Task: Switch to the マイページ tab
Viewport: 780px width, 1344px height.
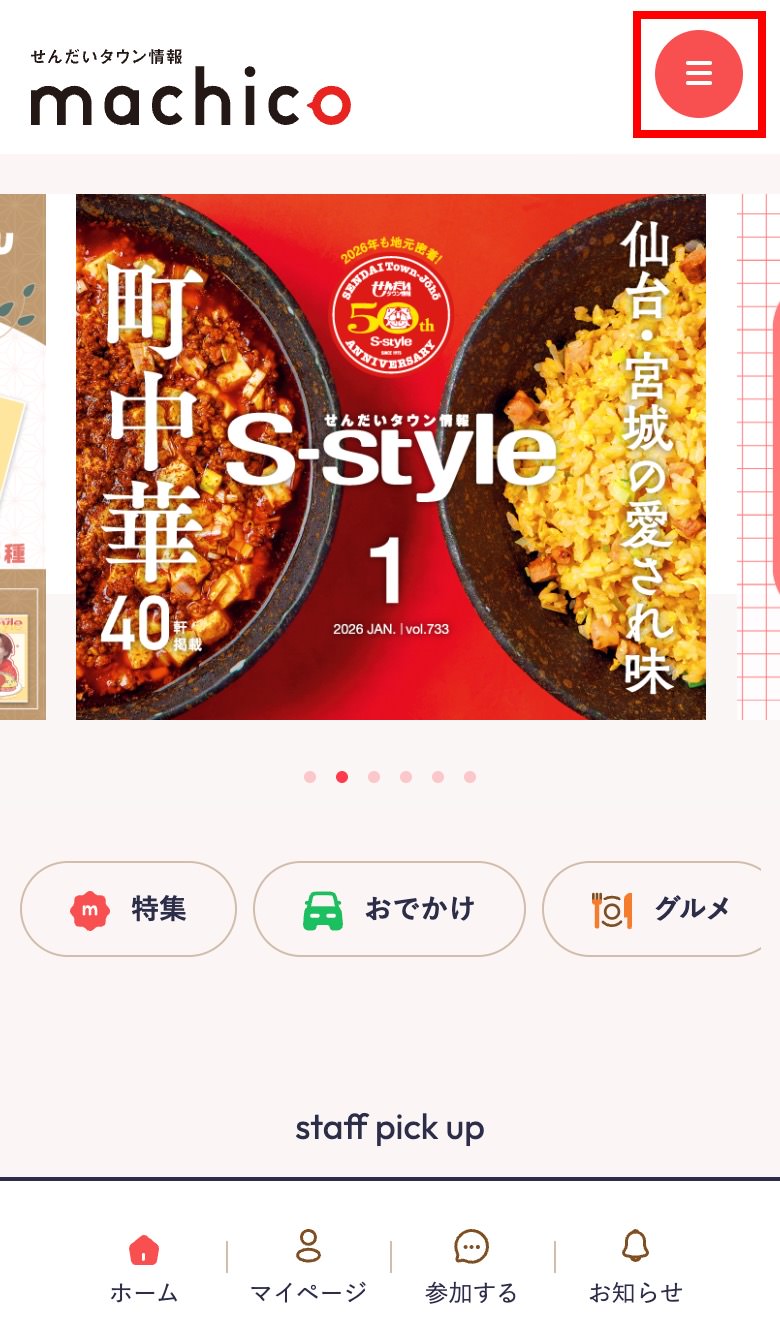Action: (308, 1268)
